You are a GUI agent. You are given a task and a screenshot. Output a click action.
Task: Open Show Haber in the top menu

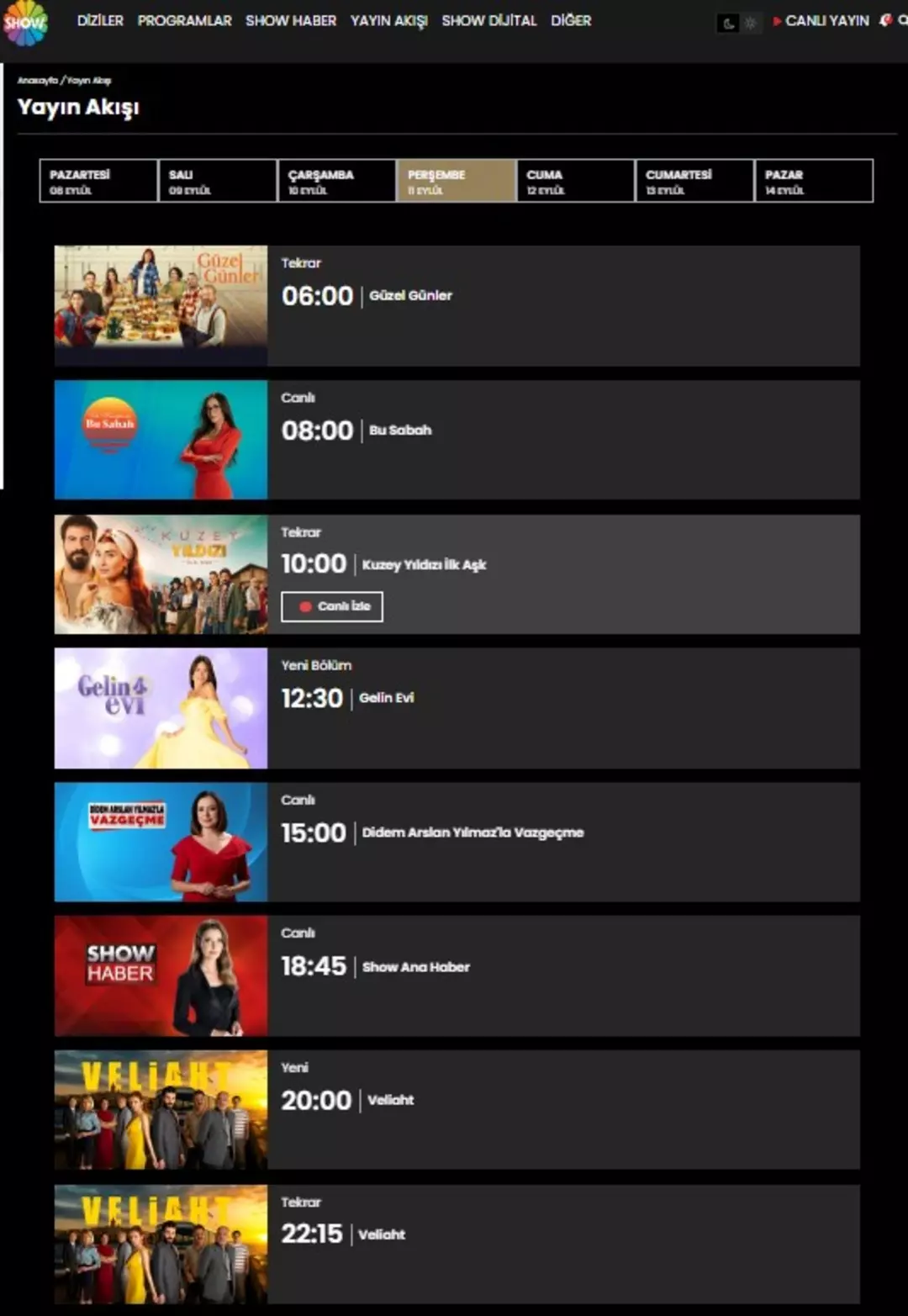(291, 20)
